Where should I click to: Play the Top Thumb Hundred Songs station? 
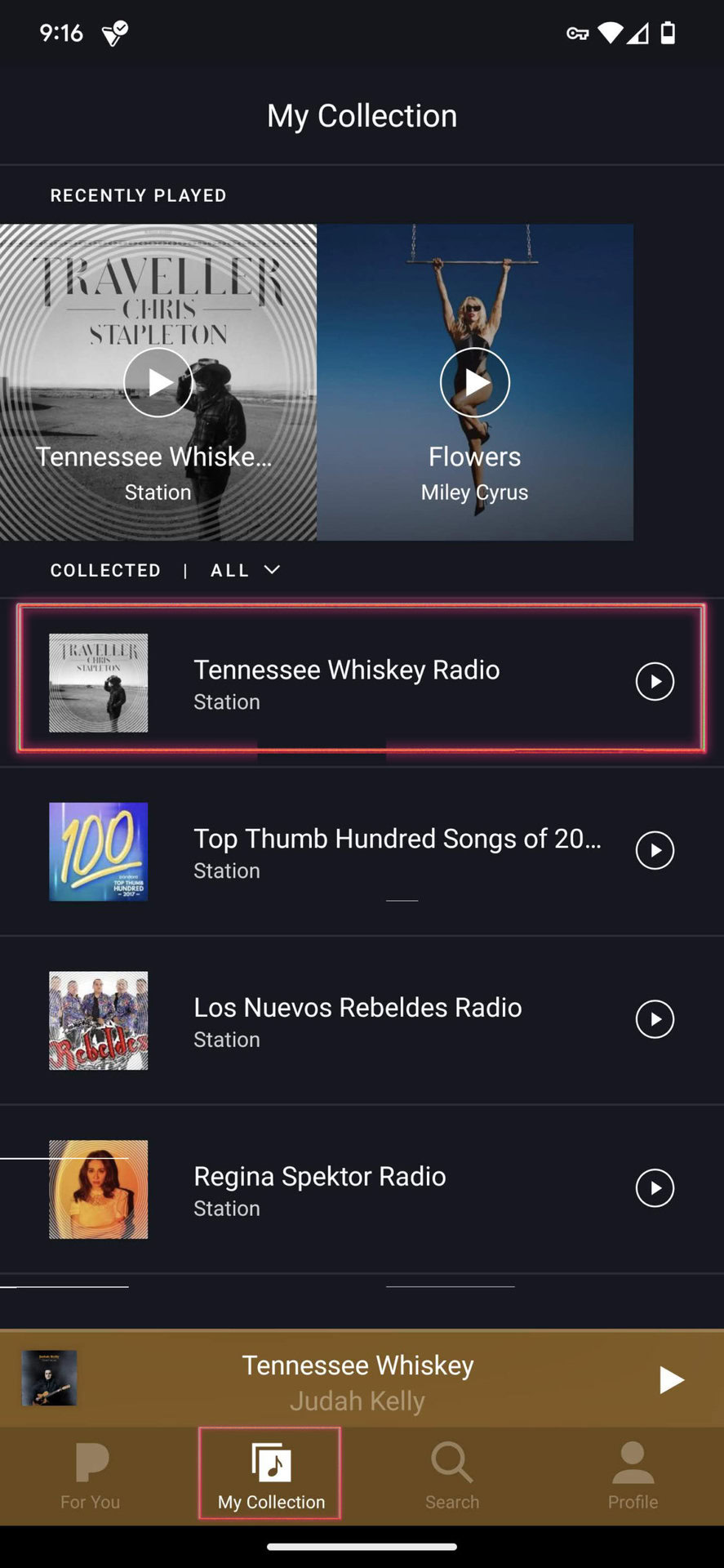[x=655, y=850]
